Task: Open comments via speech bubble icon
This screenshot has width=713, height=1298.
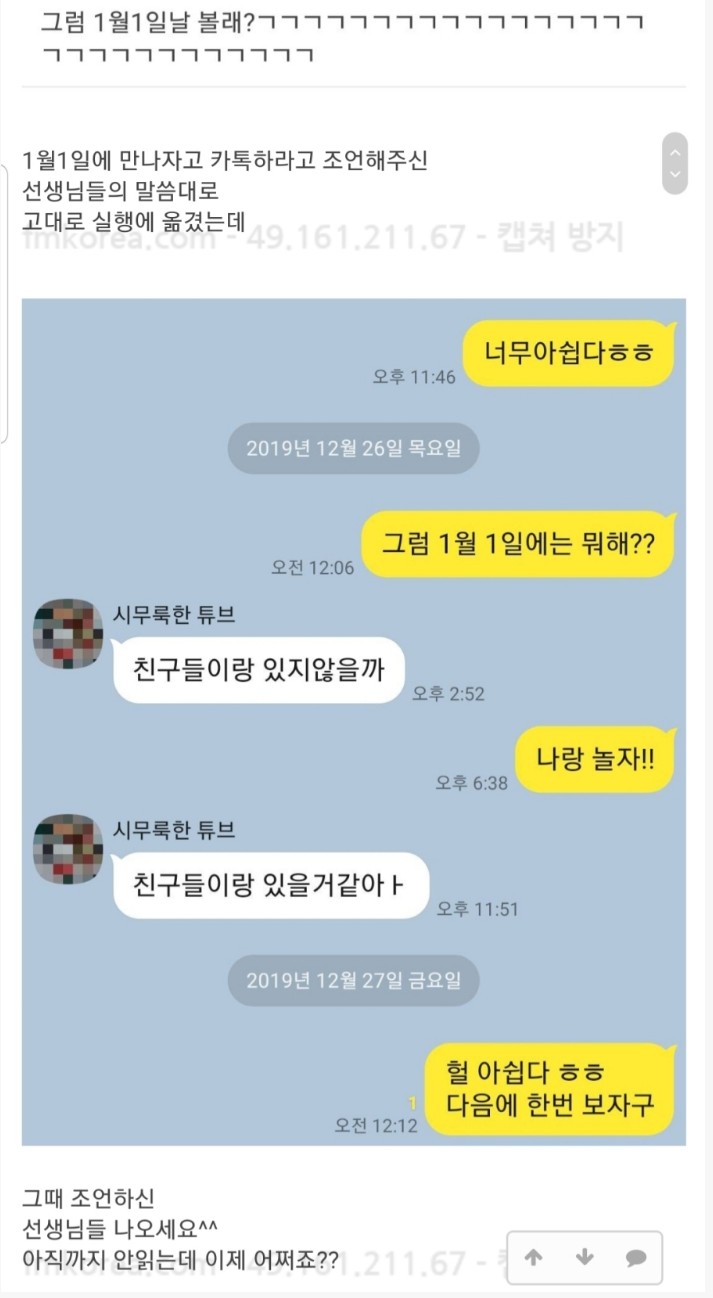Action: pos(635,1258)
